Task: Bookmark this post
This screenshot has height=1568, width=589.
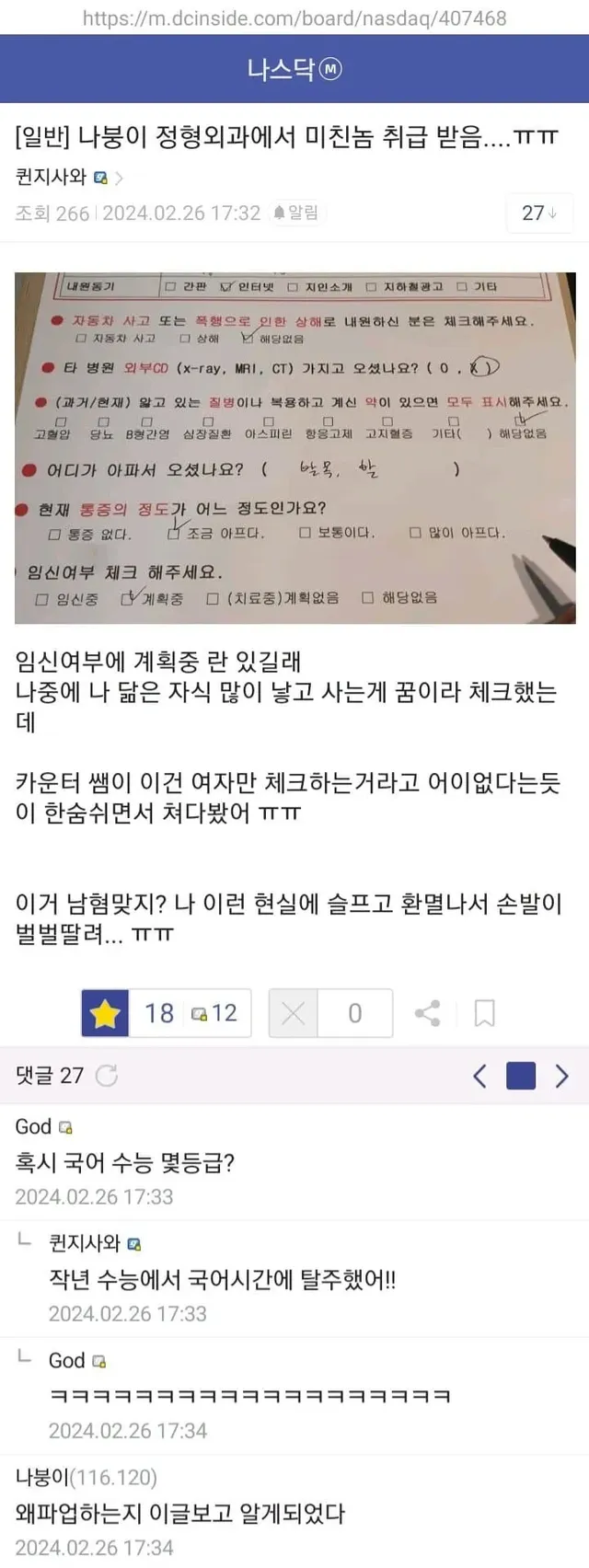Action: tap(484, 1013)
